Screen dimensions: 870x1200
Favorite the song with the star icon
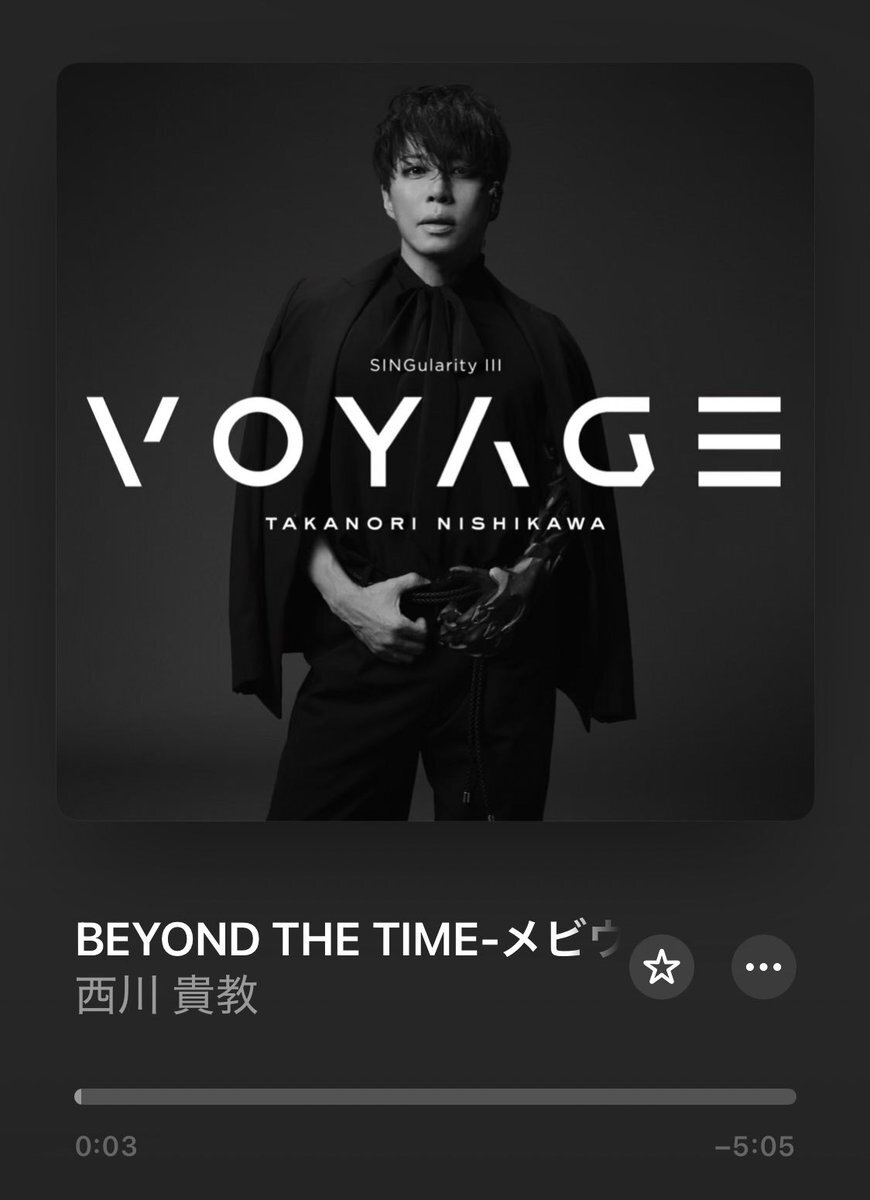click(663, 967)
